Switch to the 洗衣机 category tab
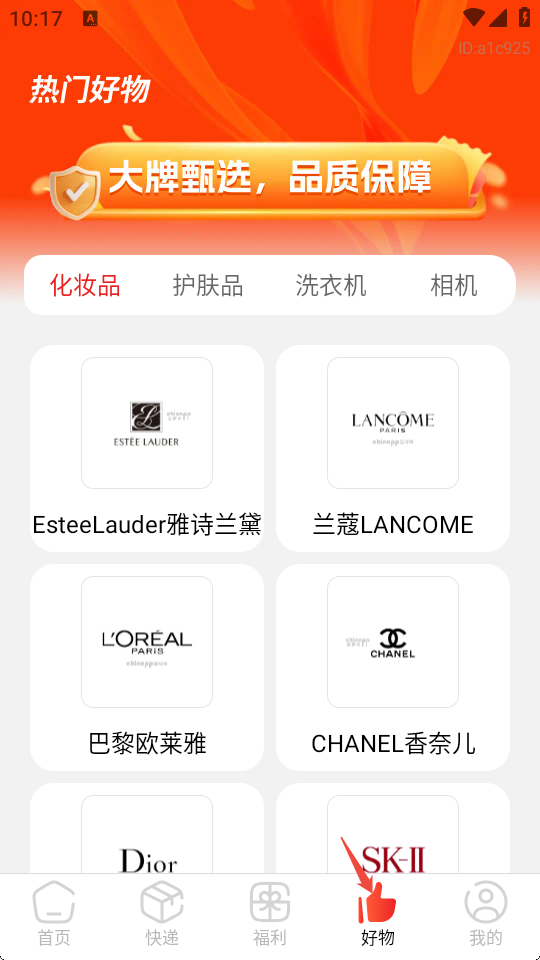Screen dimensions: 540x960 [x=331, y=285]
